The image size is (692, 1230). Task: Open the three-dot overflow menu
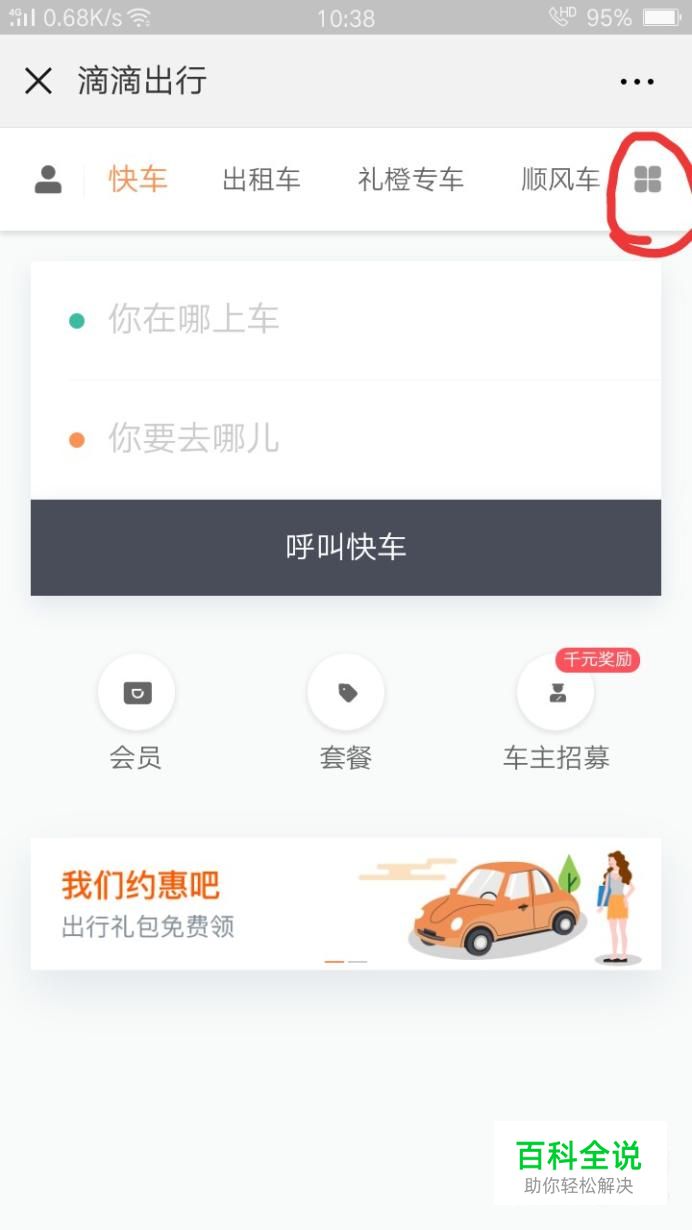pyautogui.click(x=637, y=82)
